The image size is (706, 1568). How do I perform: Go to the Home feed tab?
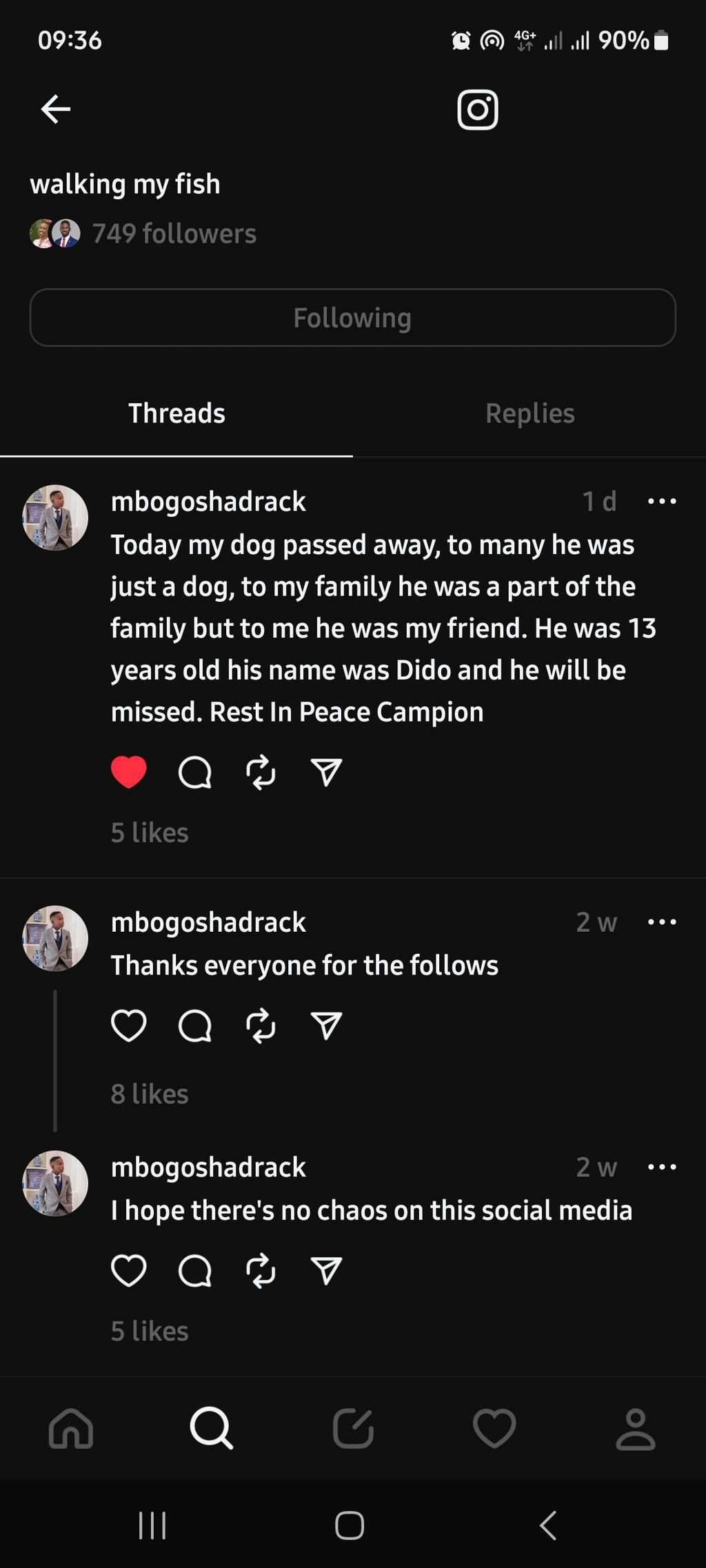point(71,1428)
